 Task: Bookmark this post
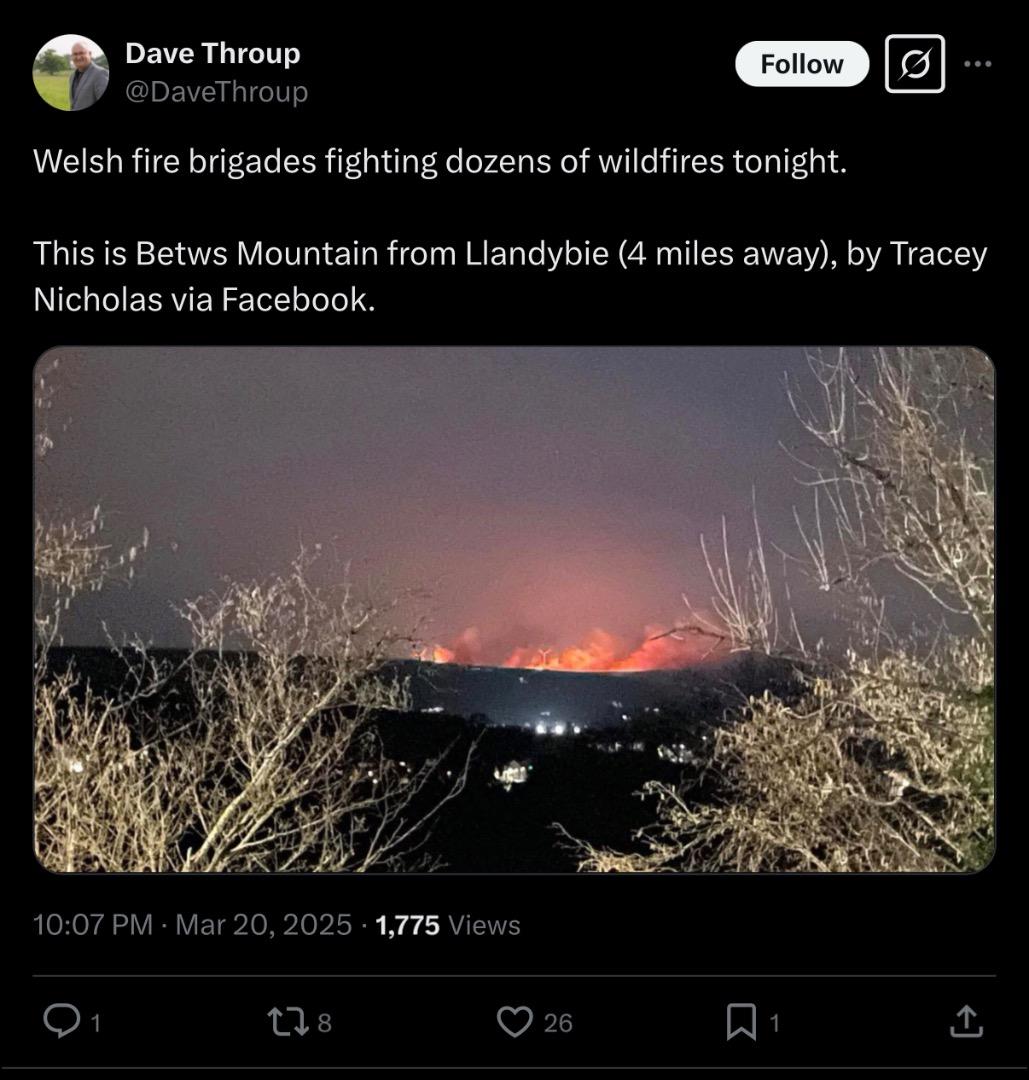click(741, 1021)
